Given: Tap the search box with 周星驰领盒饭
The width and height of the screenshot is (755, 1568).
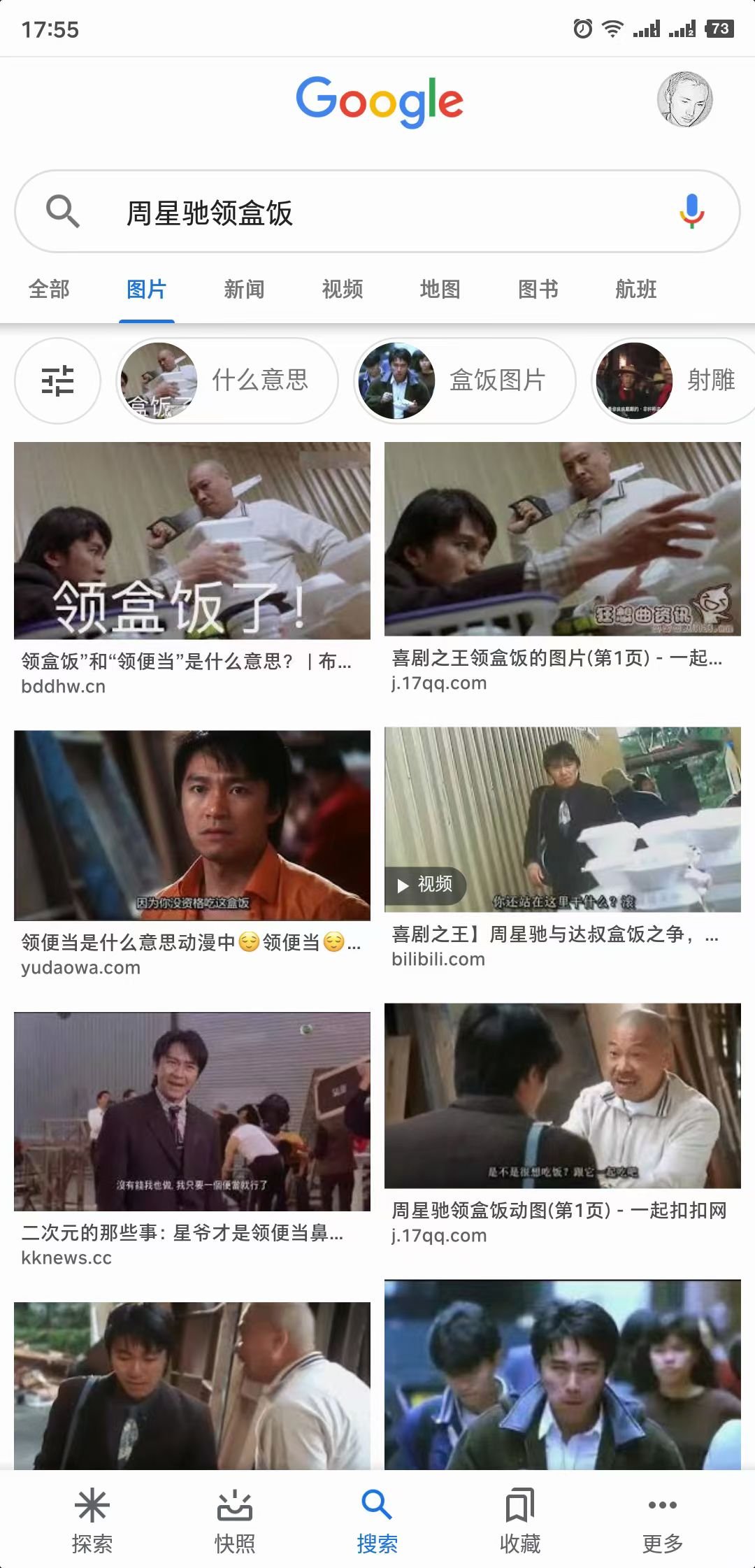Looking at the screenshot, I should coord(377,212).
